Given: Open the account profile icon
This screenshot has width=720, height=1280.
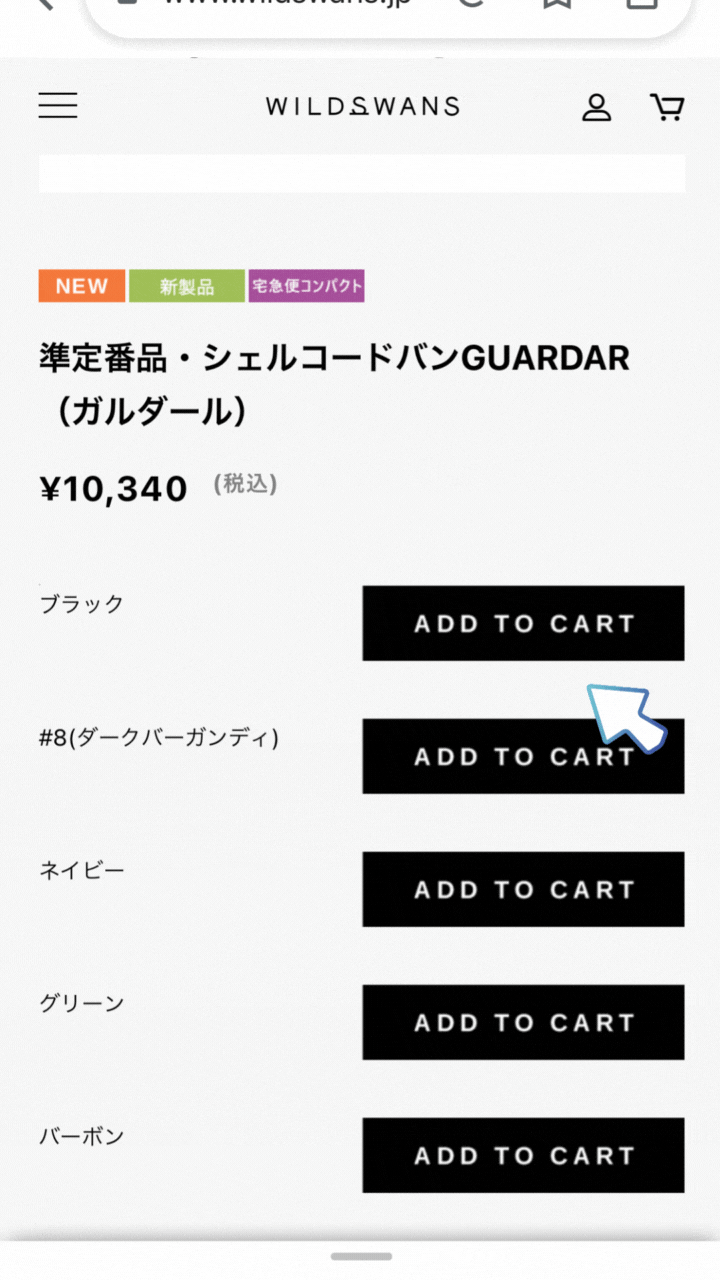Looking at the screenshot, I should tap(597, 107).
